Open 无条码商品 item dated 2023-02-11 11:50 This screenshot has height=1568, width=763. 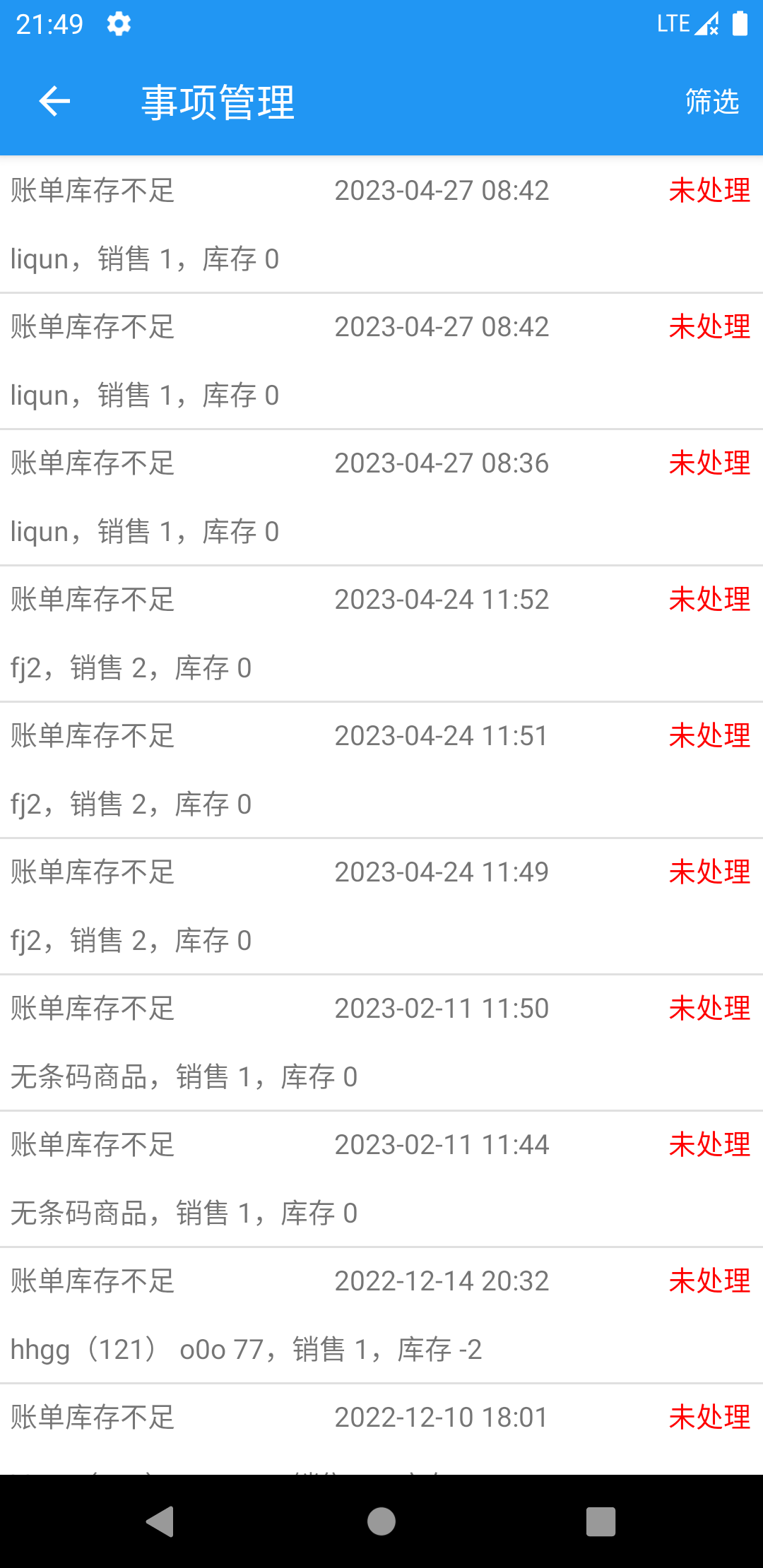click(381, 1043)
